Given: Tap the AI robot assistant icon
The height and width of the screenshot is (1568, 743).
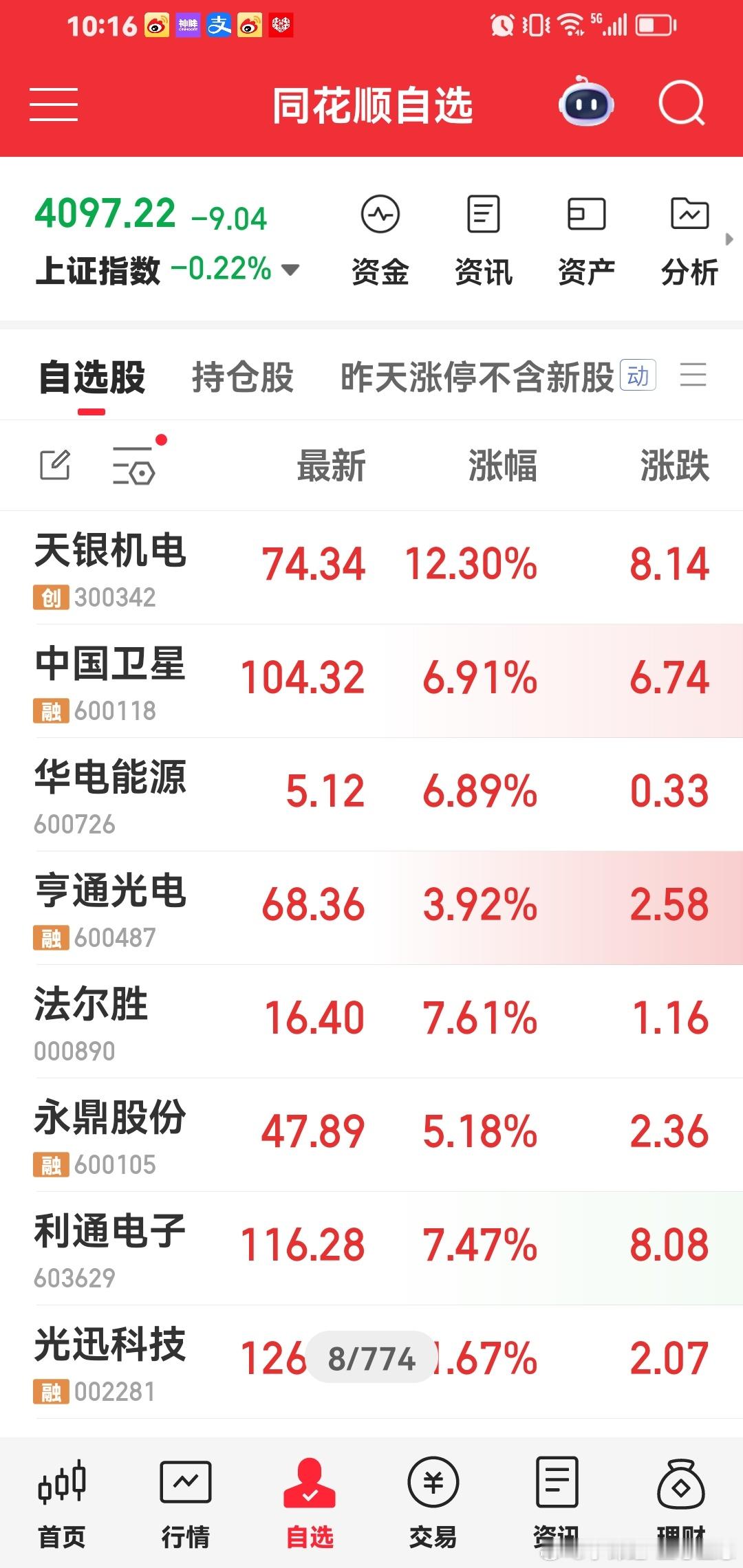Looking at the screenshot, I should pos(584,105).
